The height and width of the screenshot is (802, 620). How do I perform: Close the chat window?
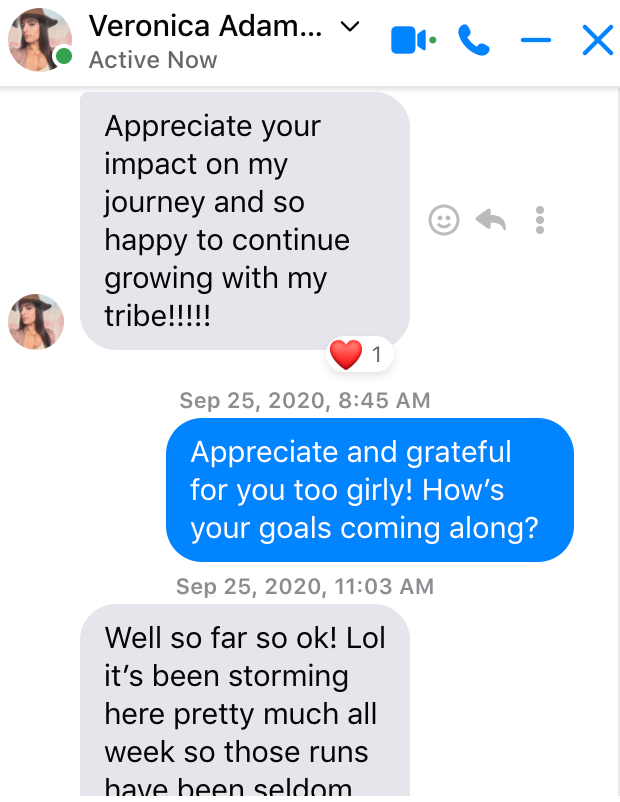pyautogui.click(x=597, y=41)
